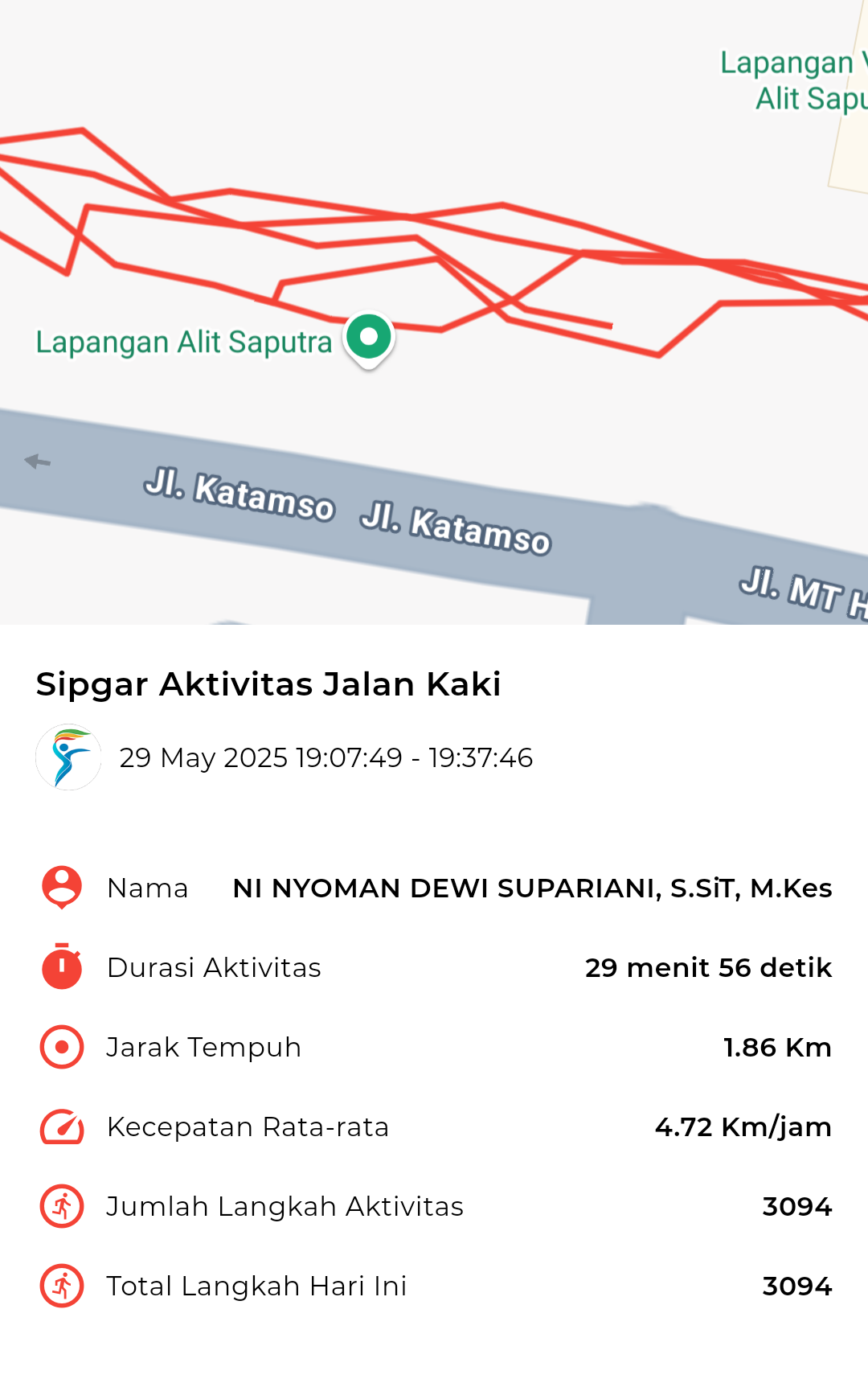Click the Sipgar app logo icon
This screenshot has height=1383, width=868.
click(69, 757)
